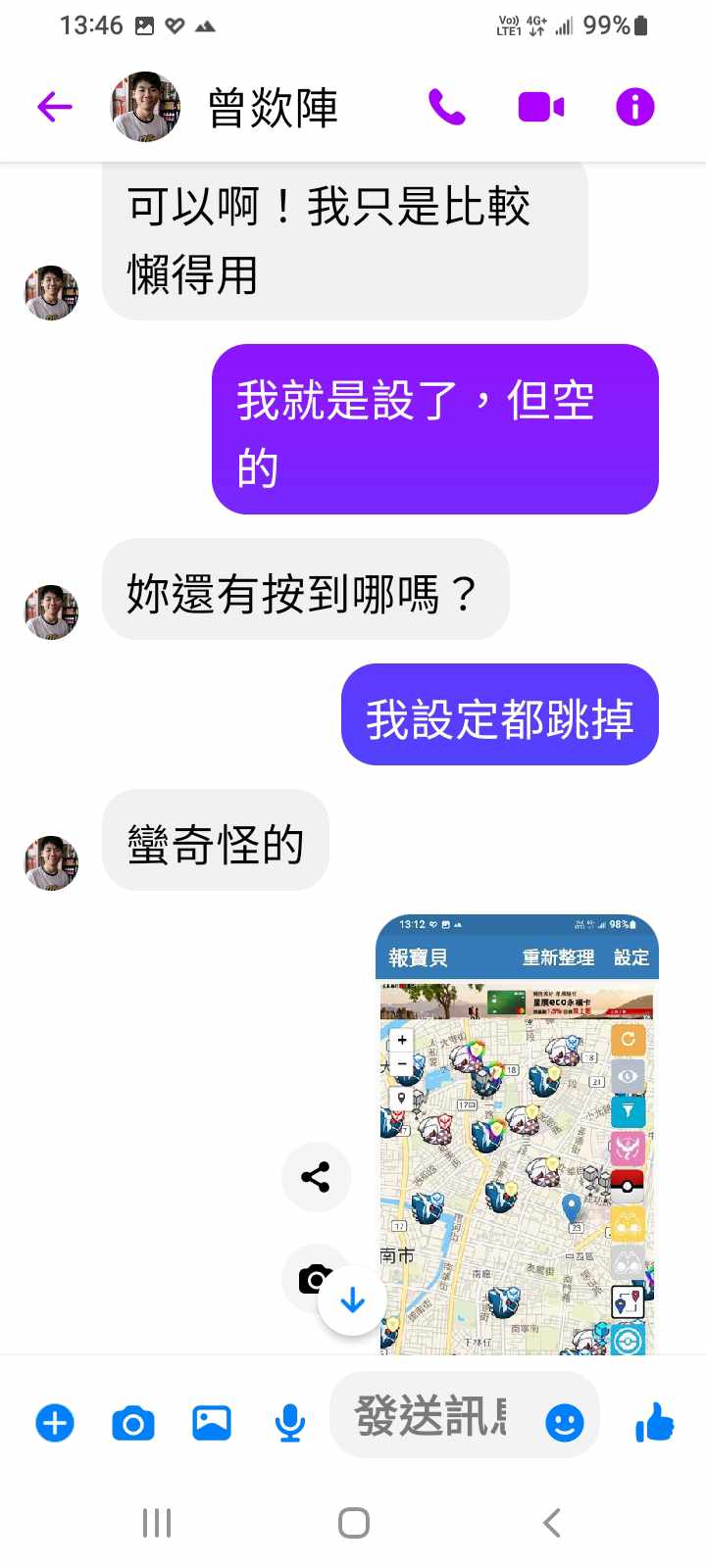The height and width of the screenshot is (1568, 706).
Task: Record a voice message
Action: tap(289, 1423)
